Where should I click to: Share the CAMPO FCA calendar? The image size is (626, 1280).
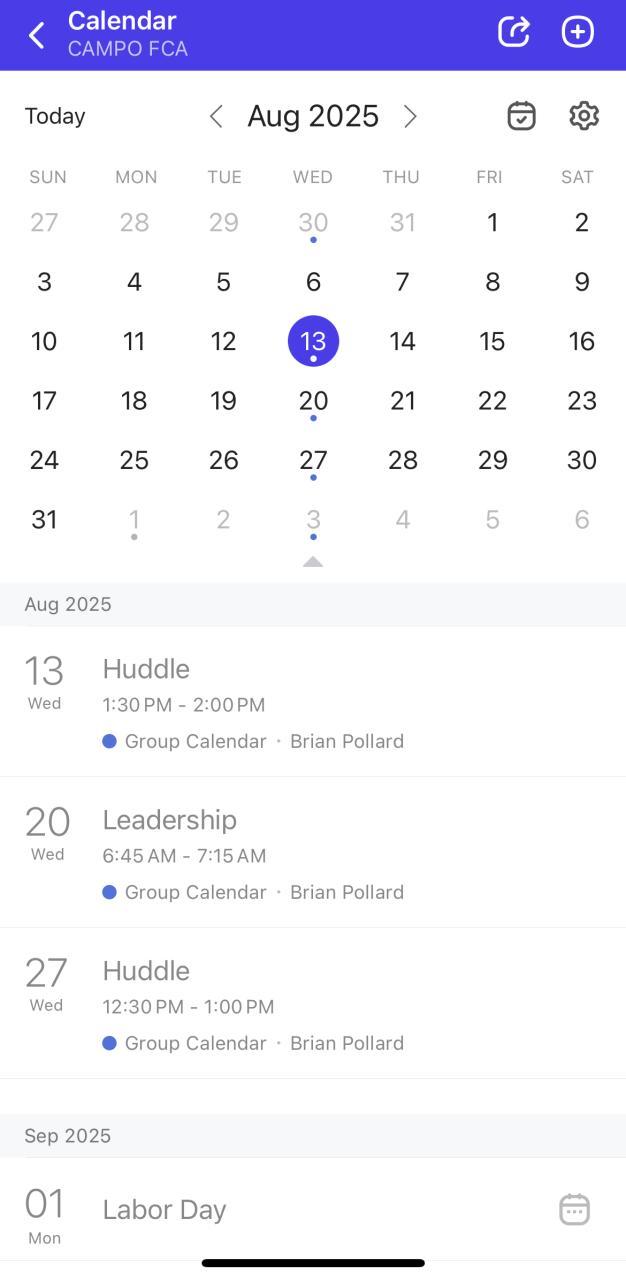pos(514,32)
